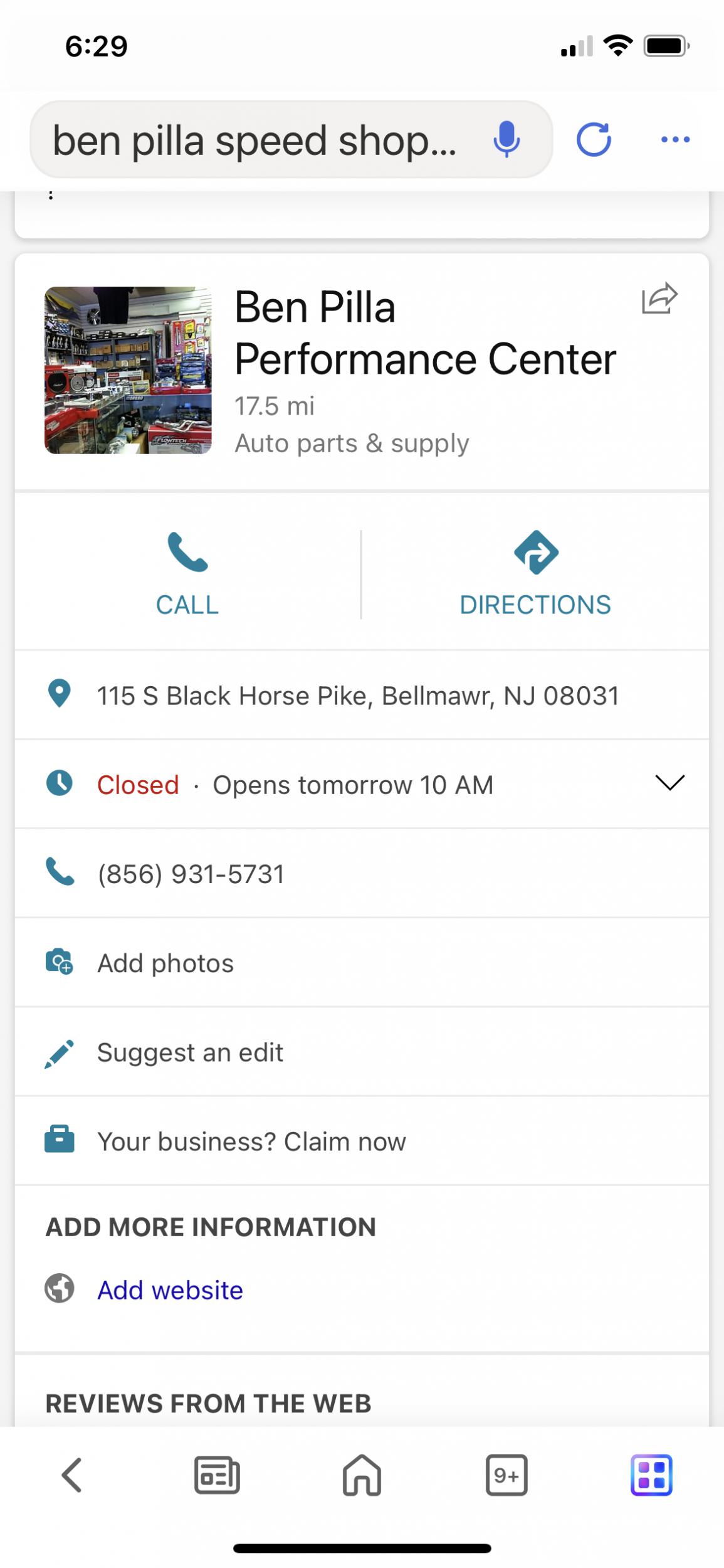View open tabs marked 9+
This screenshot has height=1568, width=724.
506,1475
